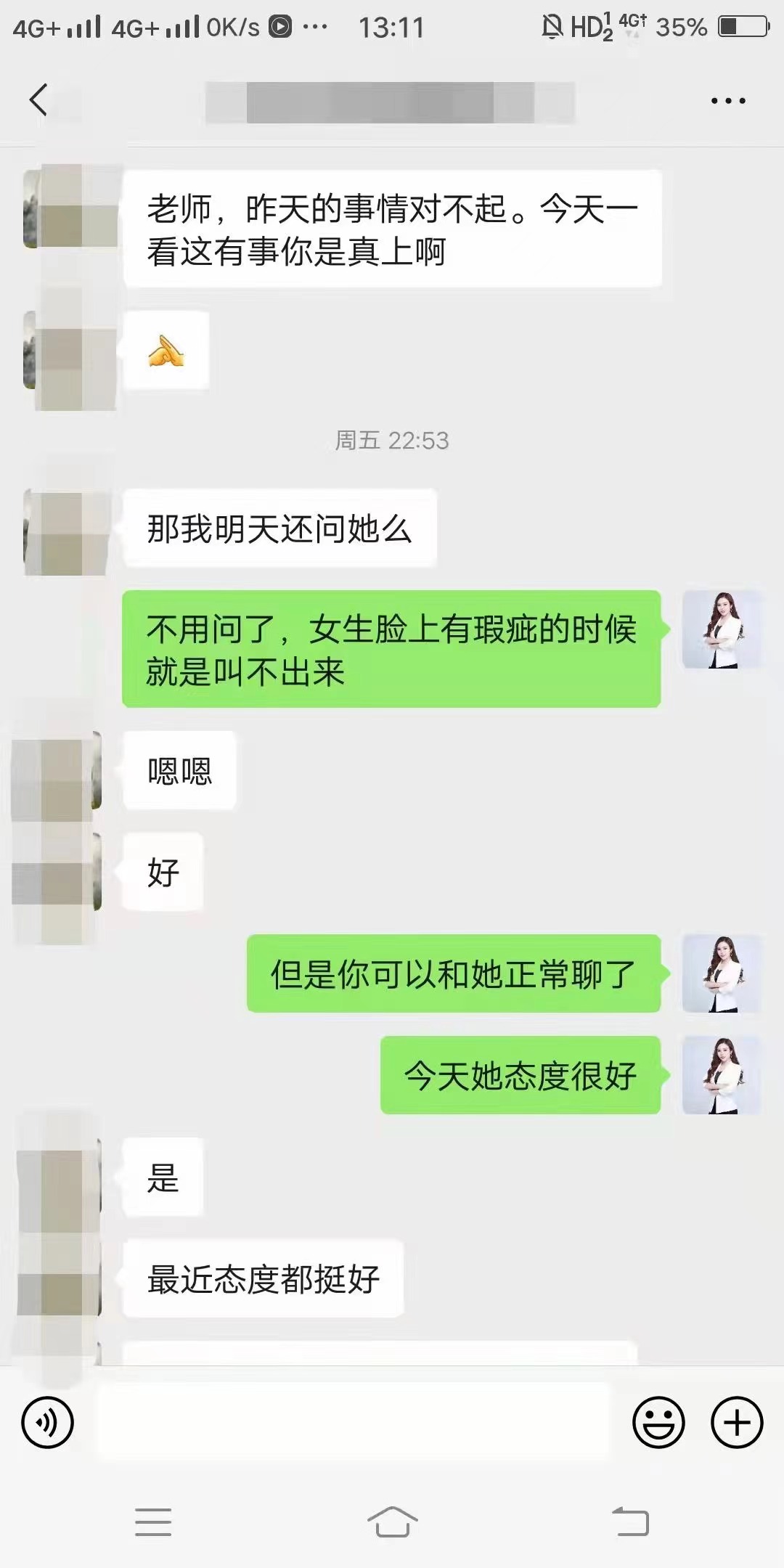Image resolution: width=784 pixels, height=1568 pixels.
Task: Go back to the chat list
Action: 39,99
